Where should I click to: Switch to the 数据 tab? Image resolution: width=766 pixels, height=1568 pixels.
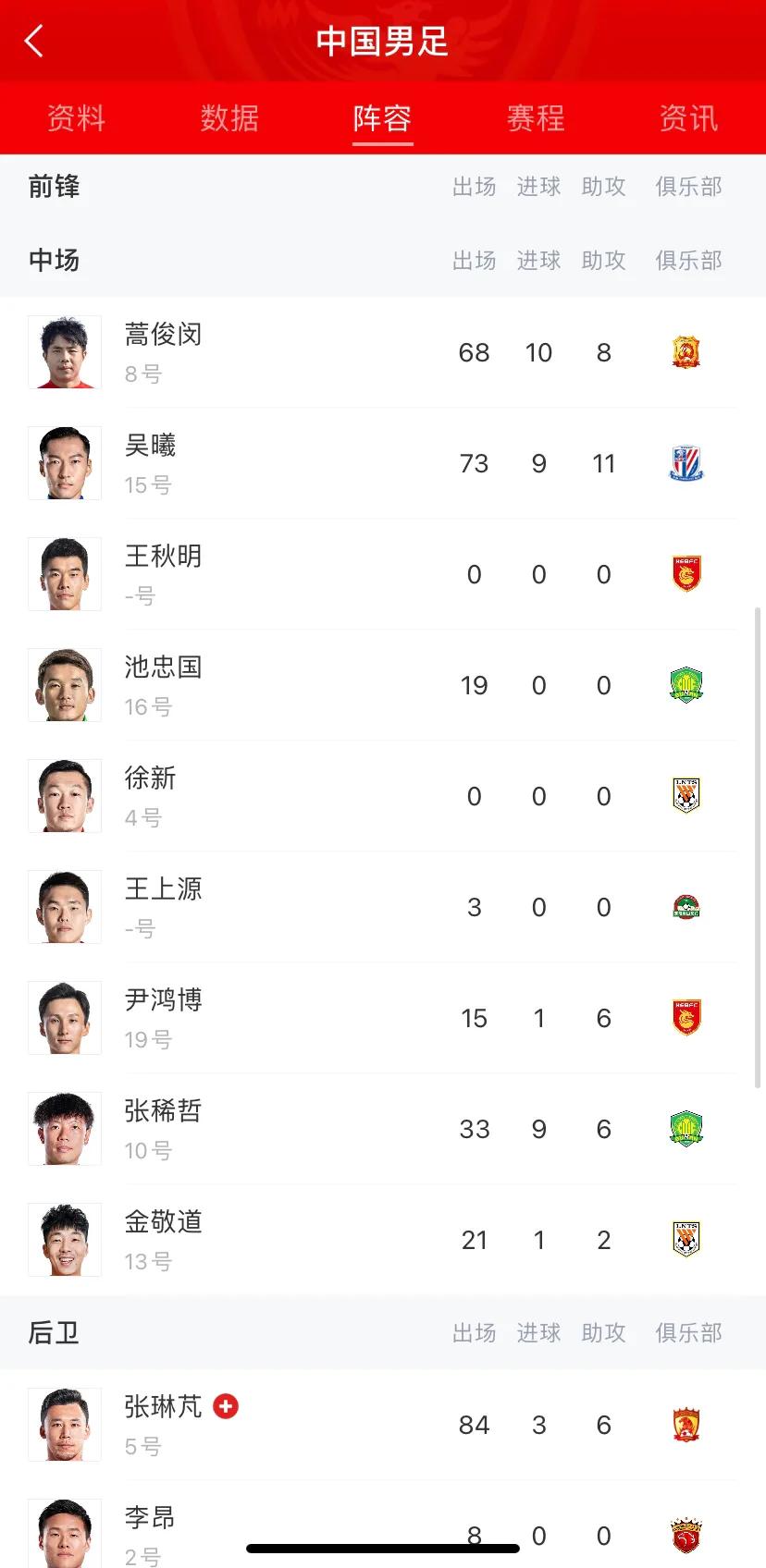229,118
